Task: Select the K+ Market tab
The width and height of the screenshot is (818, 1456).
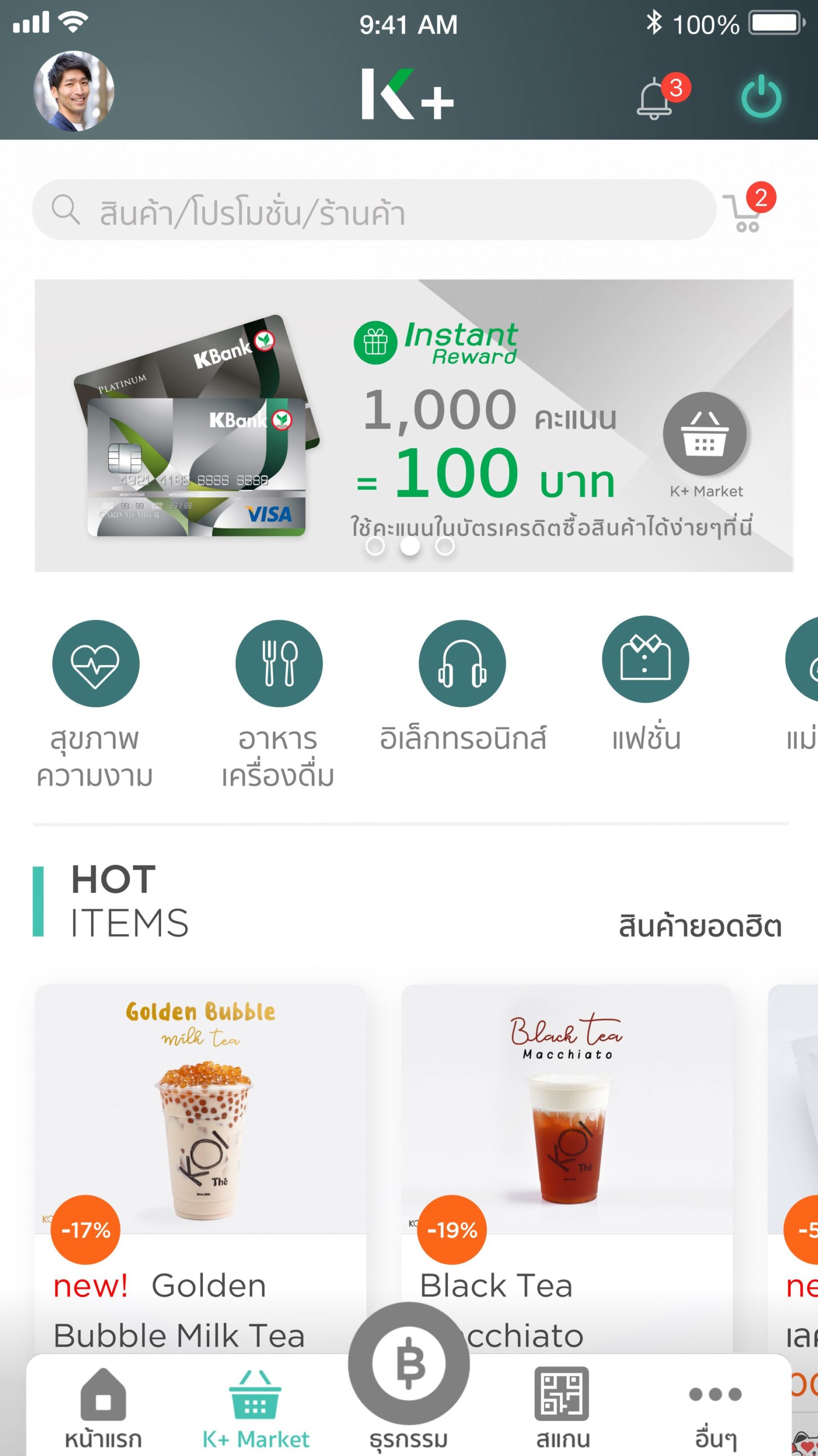Action: [x=255, y=1406]
